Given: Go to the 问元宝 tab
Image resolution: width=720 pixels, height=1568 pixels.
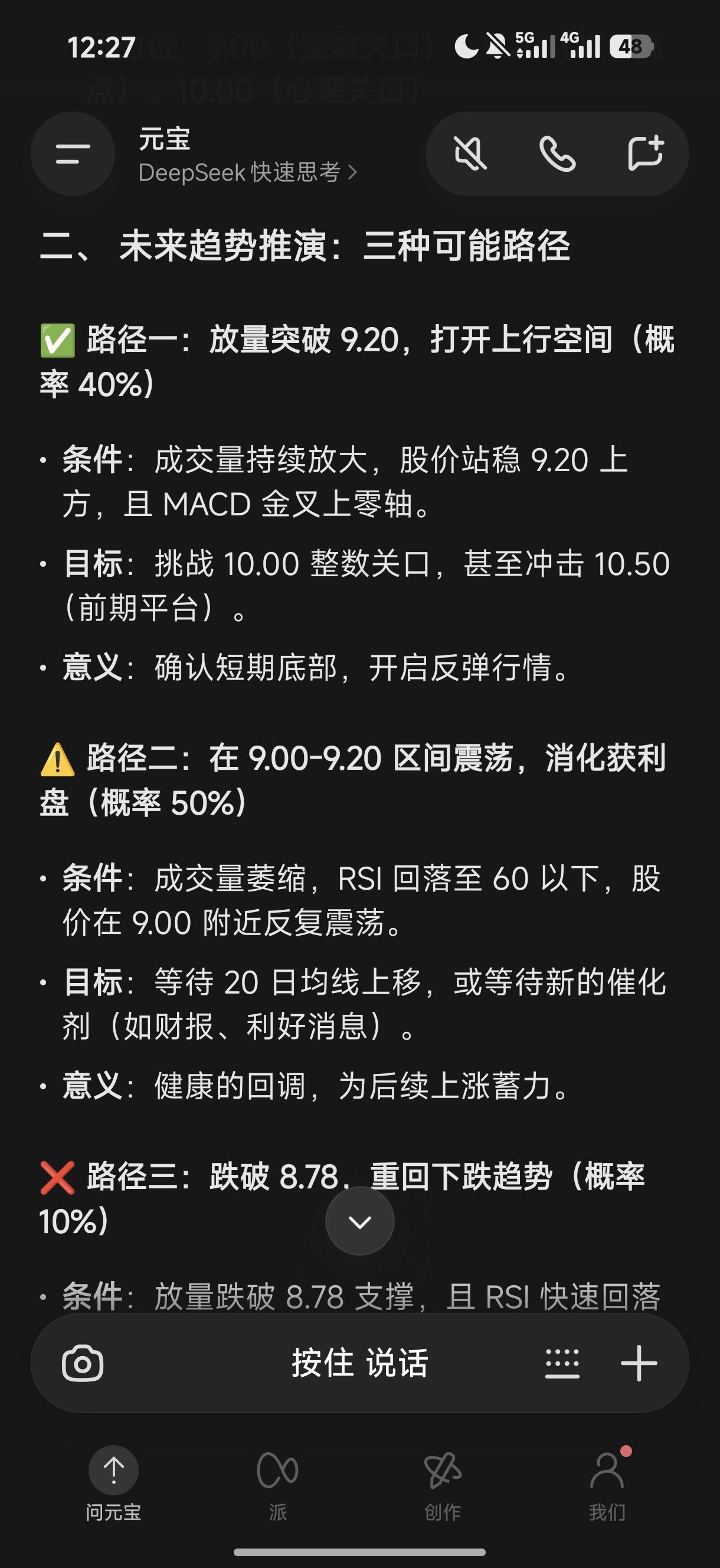Looking at the screenshot, I should [113, 1484].
